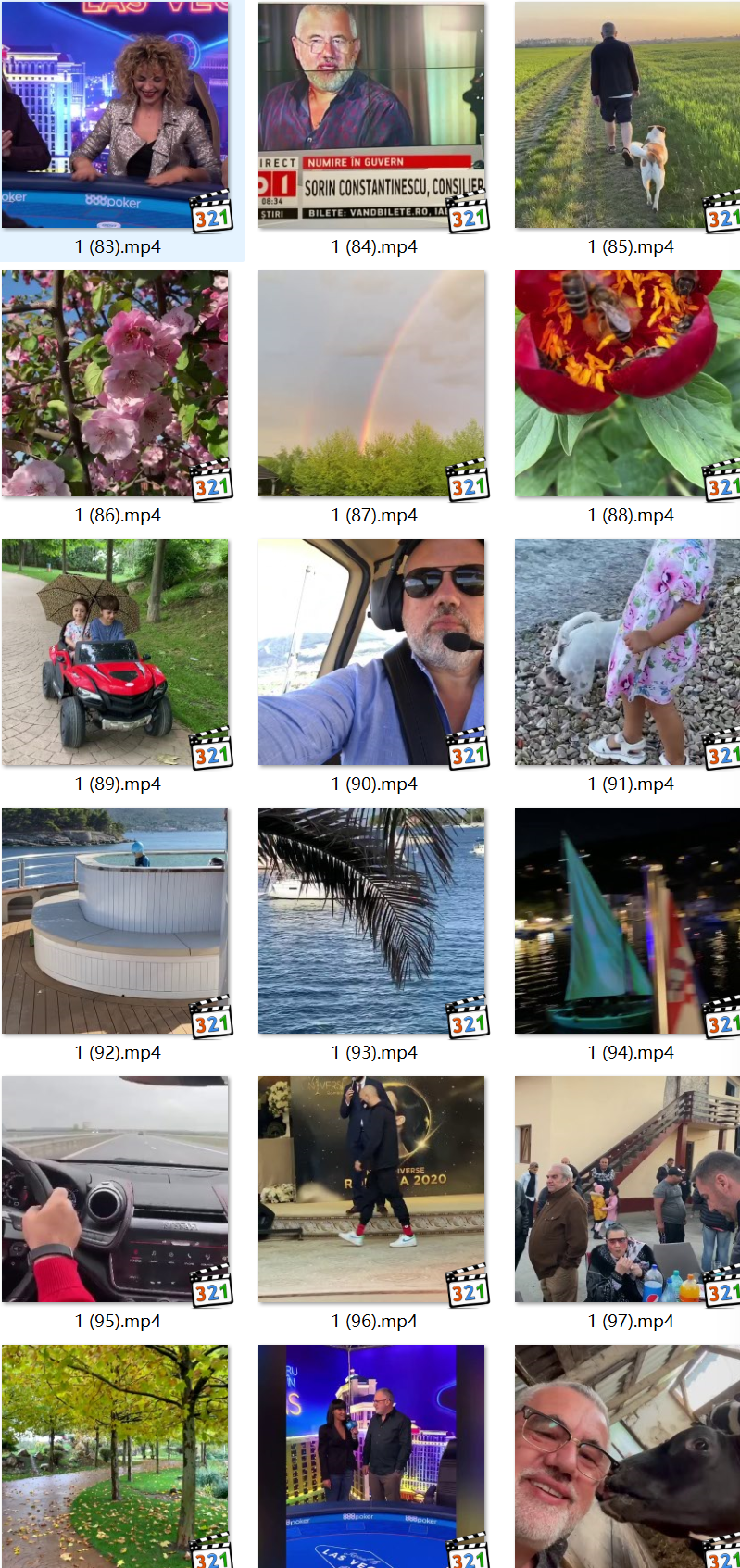Select the 1 (84).mp4 video
The width and height of the screenshot is (740, 1568).
coord(371,115)
